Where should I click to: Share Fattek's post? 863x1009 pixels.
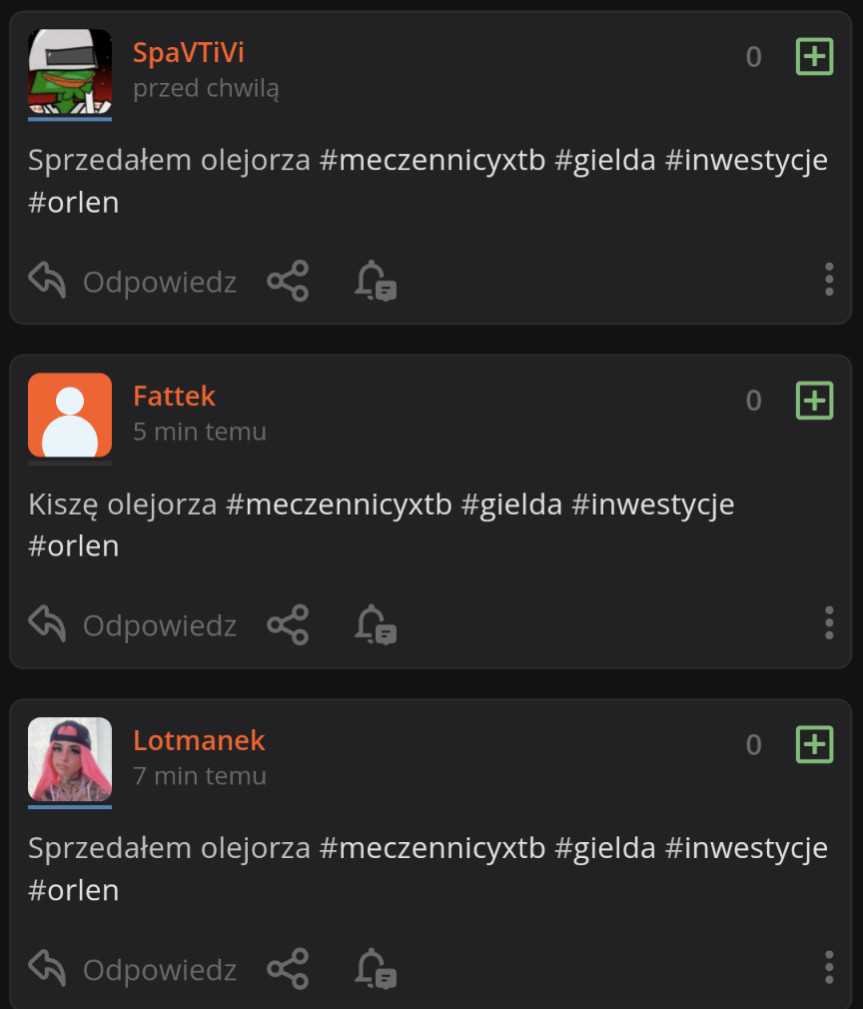[x=288, y=624]
